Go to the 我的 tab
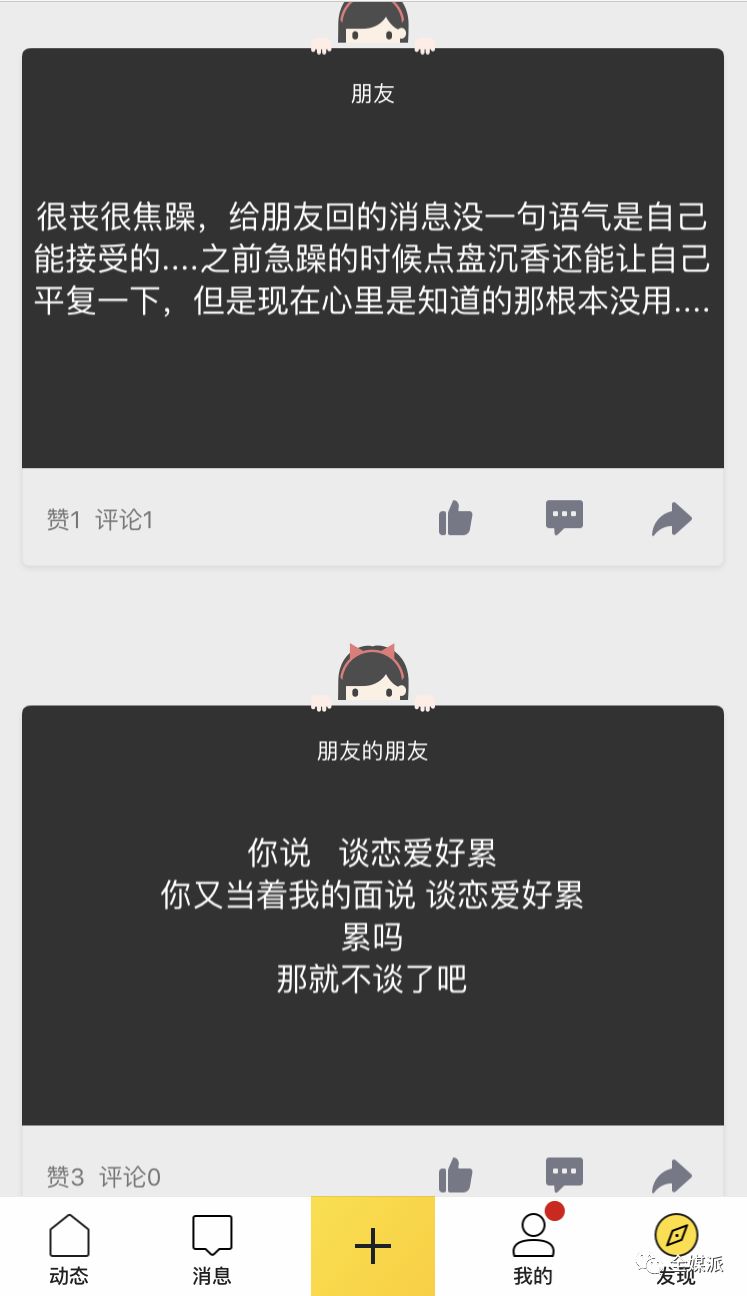This screenshot has width=747, height=1296. click(x=533, y=1248)
